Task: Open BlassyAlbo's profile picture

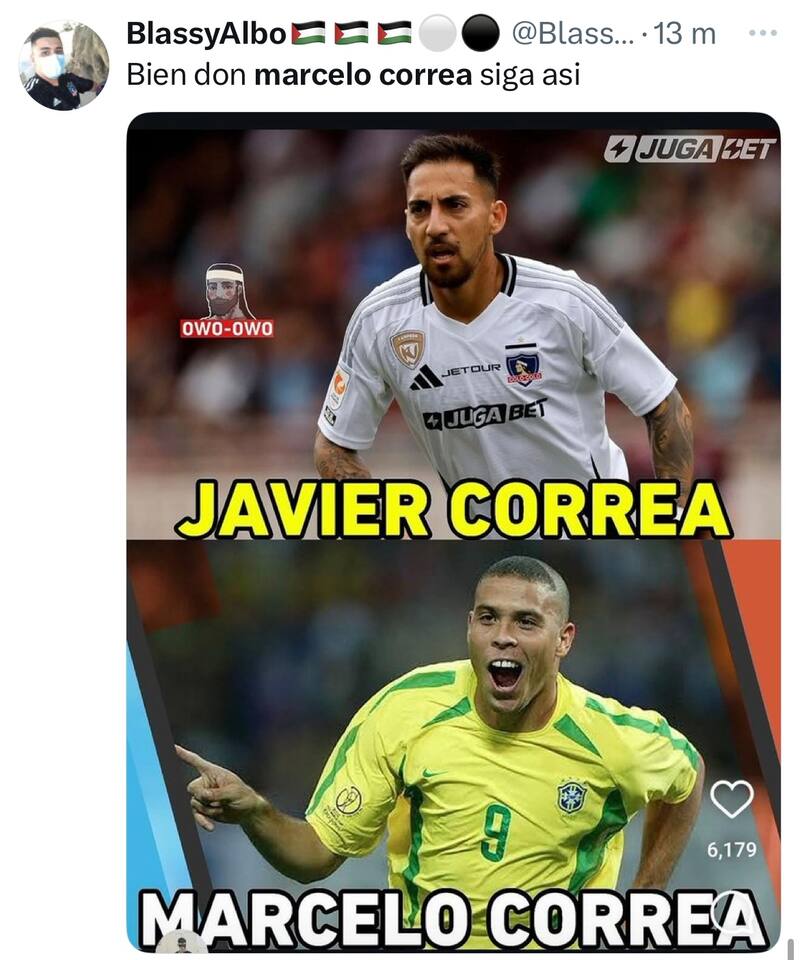Action: click(64, 65)
